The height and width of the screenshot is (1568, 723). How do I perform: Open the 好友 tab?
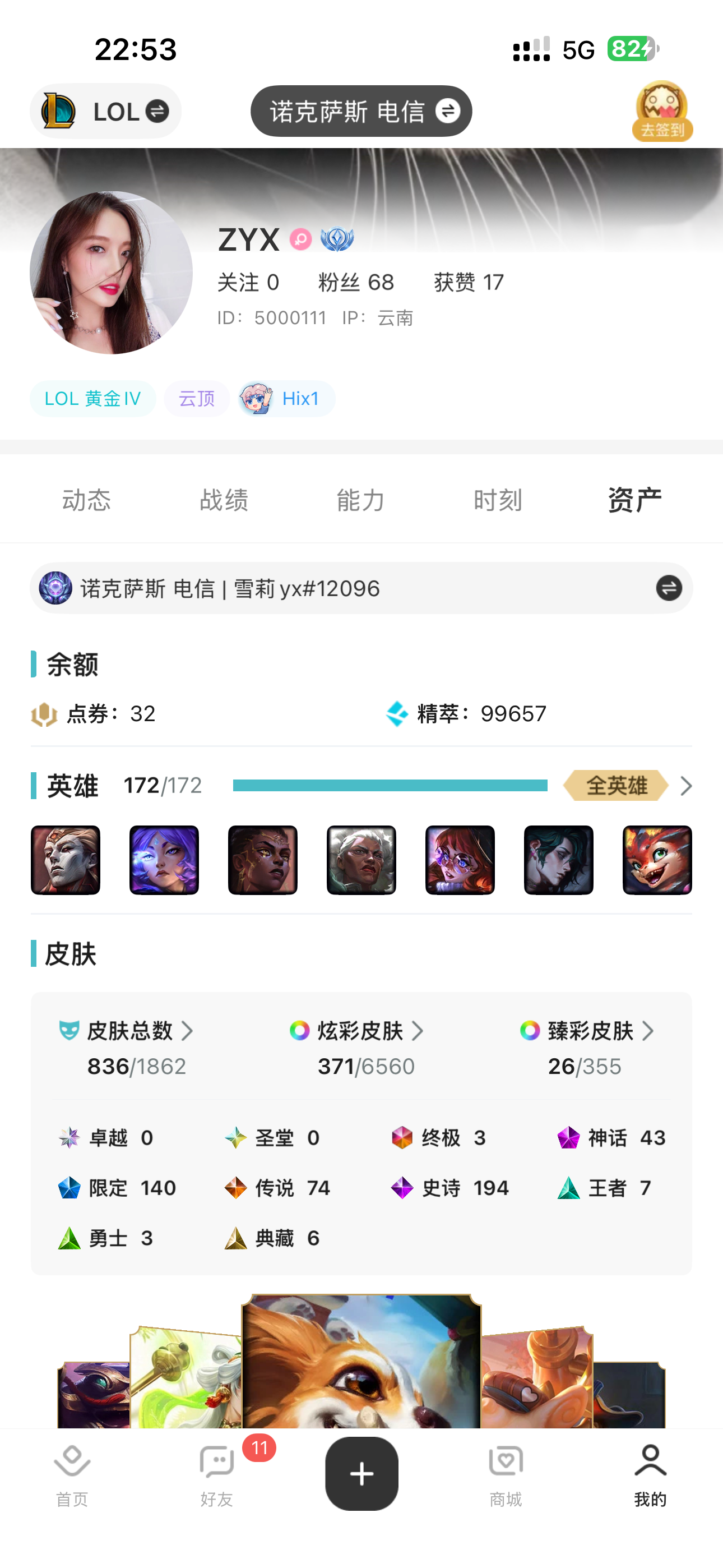(217, 1474)
